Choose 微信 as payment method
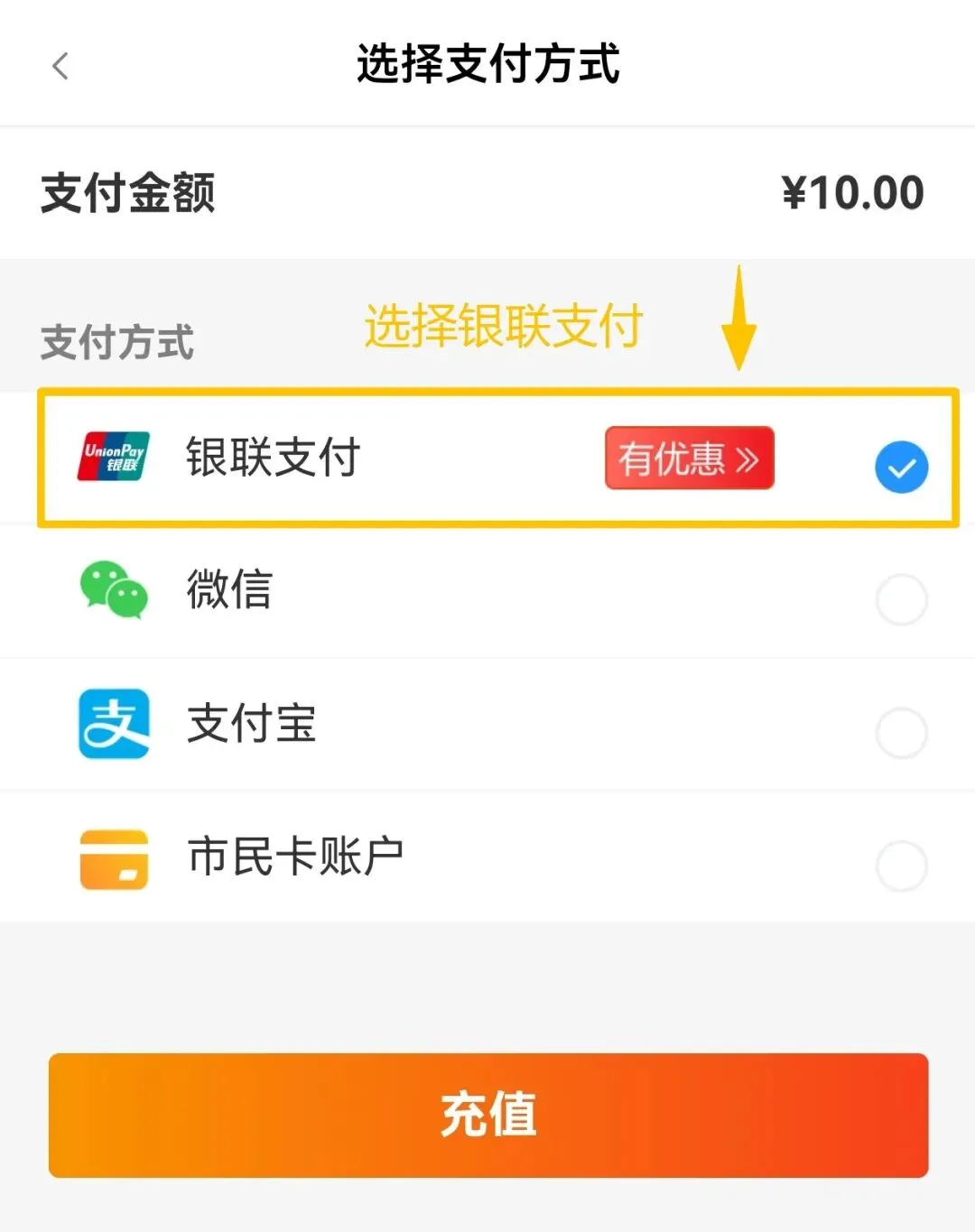Screen dimensions: 975x1232 pyautogui.click(x=487, y=591)
